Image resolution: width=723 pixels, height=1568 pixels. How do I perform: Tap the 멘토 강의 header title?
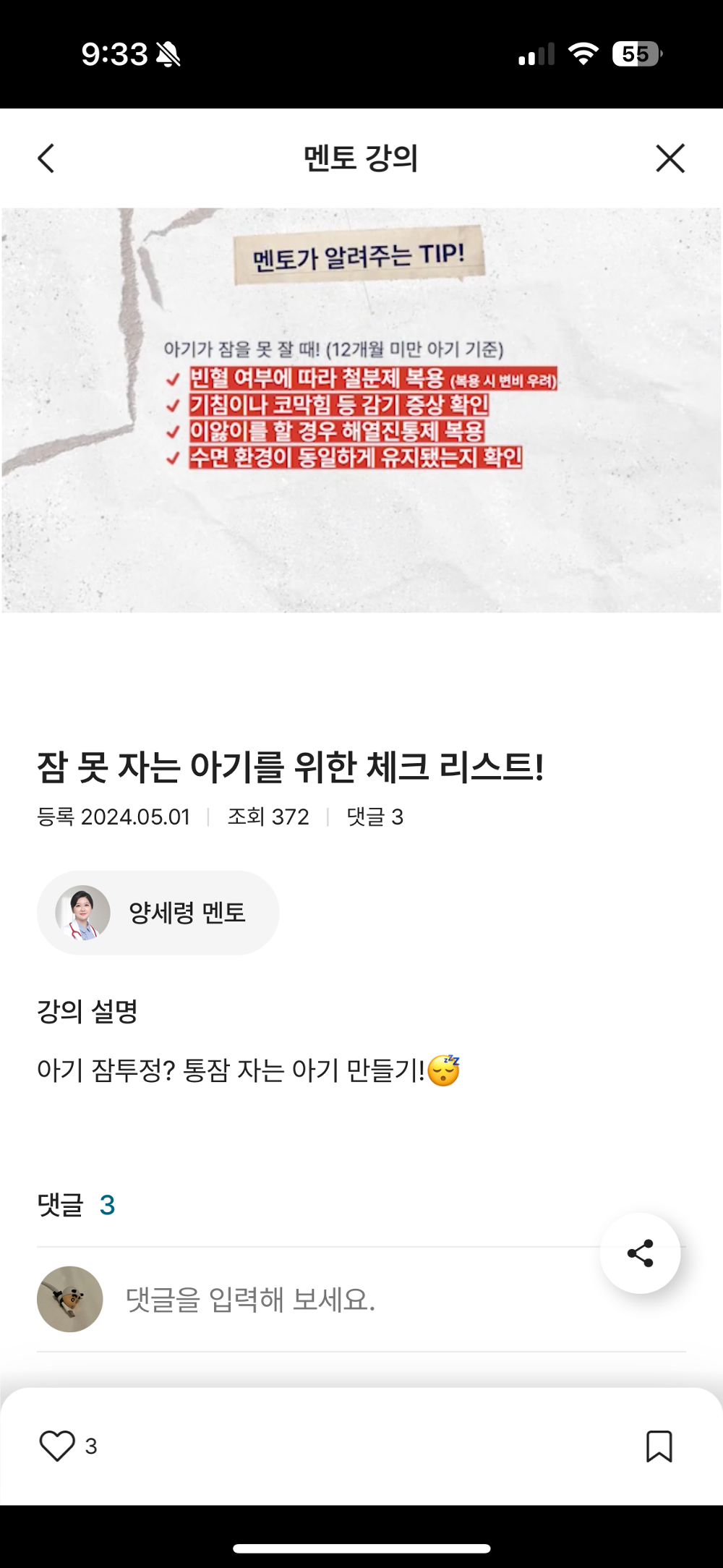[x=361, y=158]
